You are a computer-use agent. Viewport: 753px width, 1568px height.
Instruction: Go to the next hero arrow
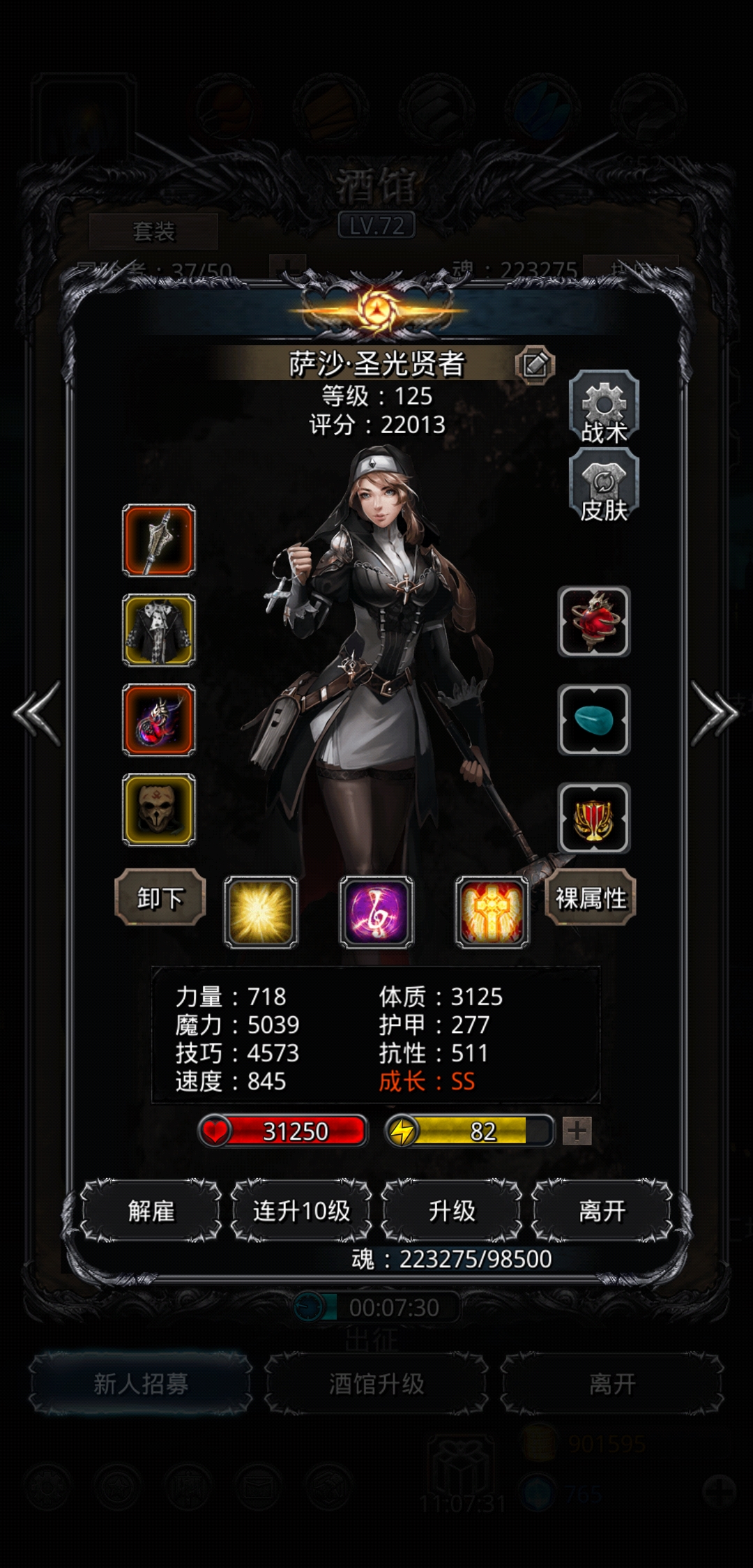(714, 714)
